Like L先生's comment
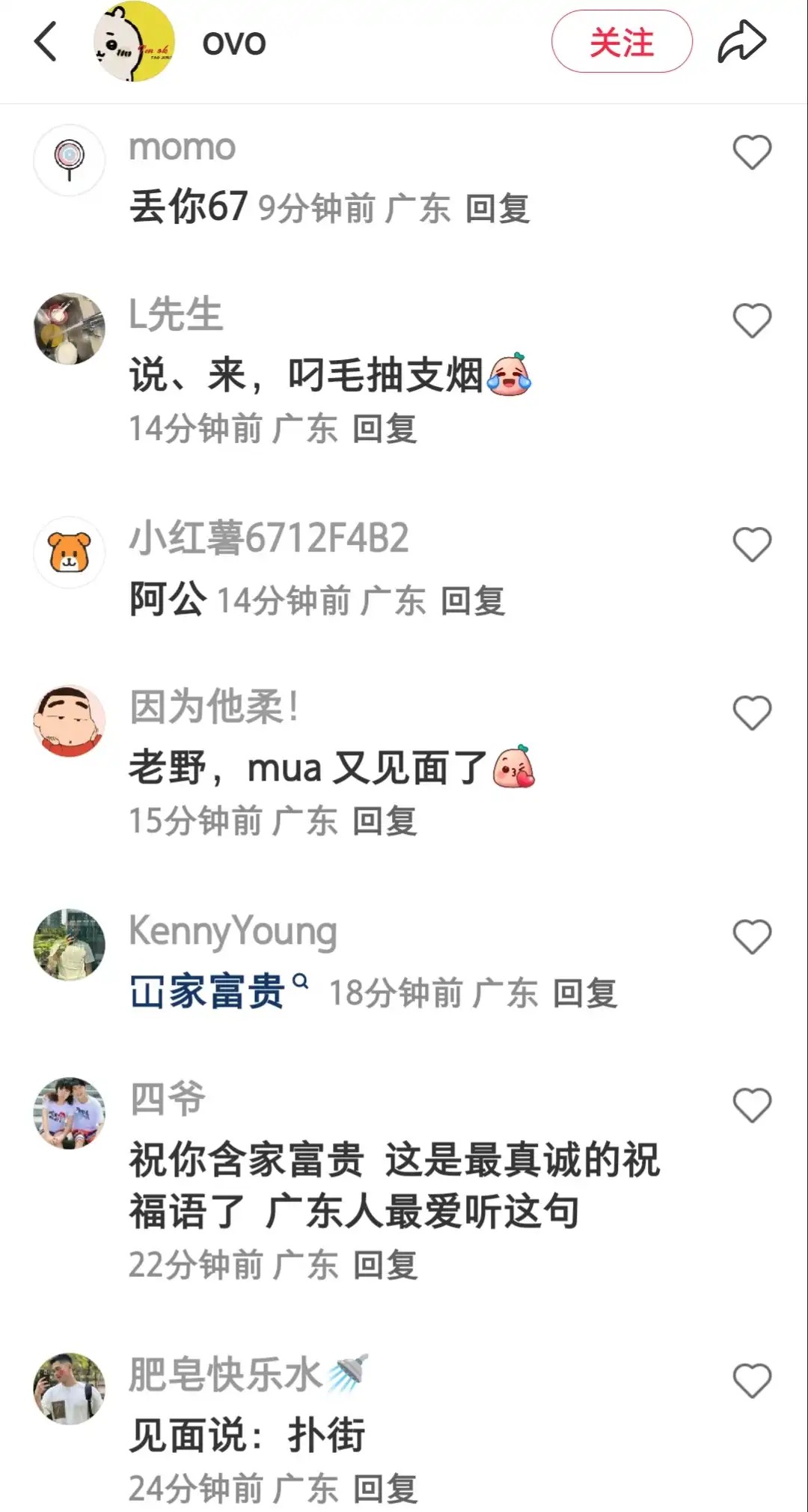This screenshot has height=1512, width=808. point(751,321)
